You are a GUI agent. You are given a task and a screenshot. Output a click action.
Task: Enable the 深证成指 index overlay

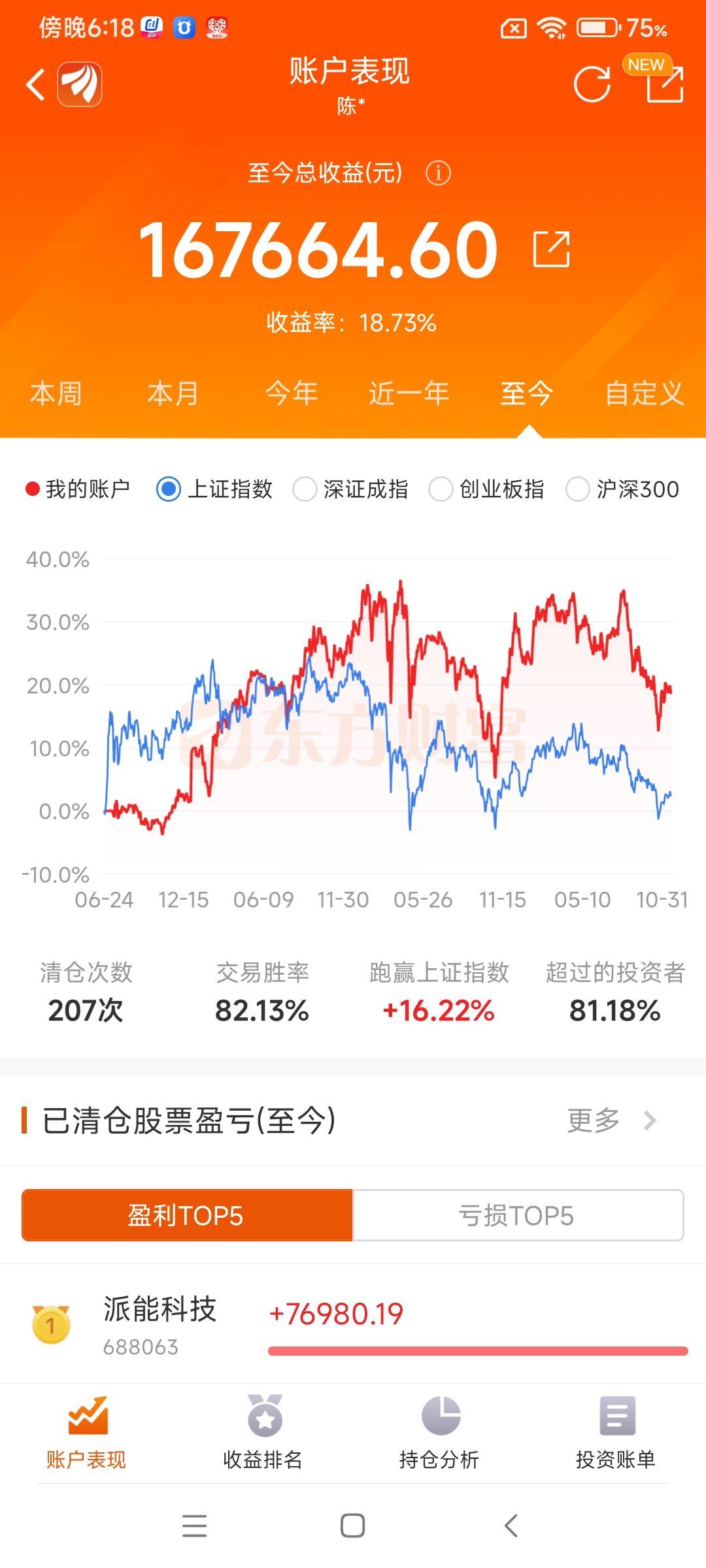coord(305,489)
